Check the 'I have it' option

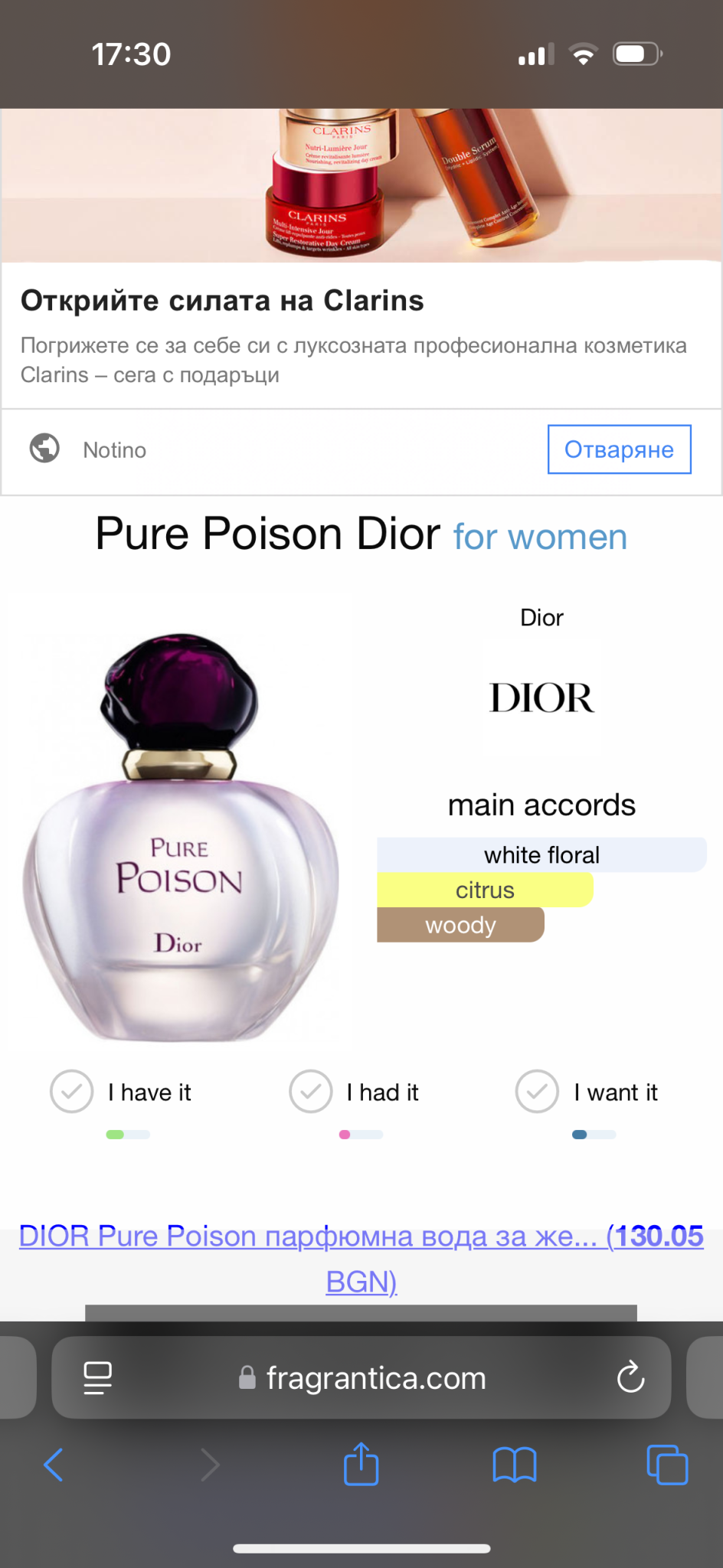(x=72, y=1091)
